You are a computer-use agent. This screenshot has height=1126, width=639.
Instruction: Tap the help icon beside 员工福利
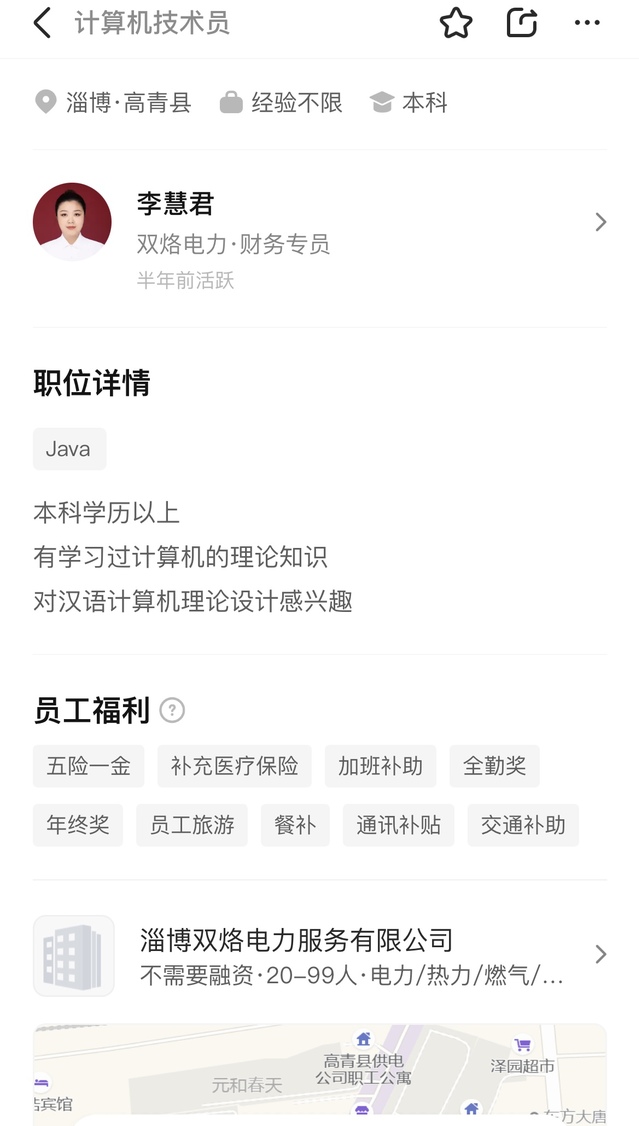coord(172,711)
